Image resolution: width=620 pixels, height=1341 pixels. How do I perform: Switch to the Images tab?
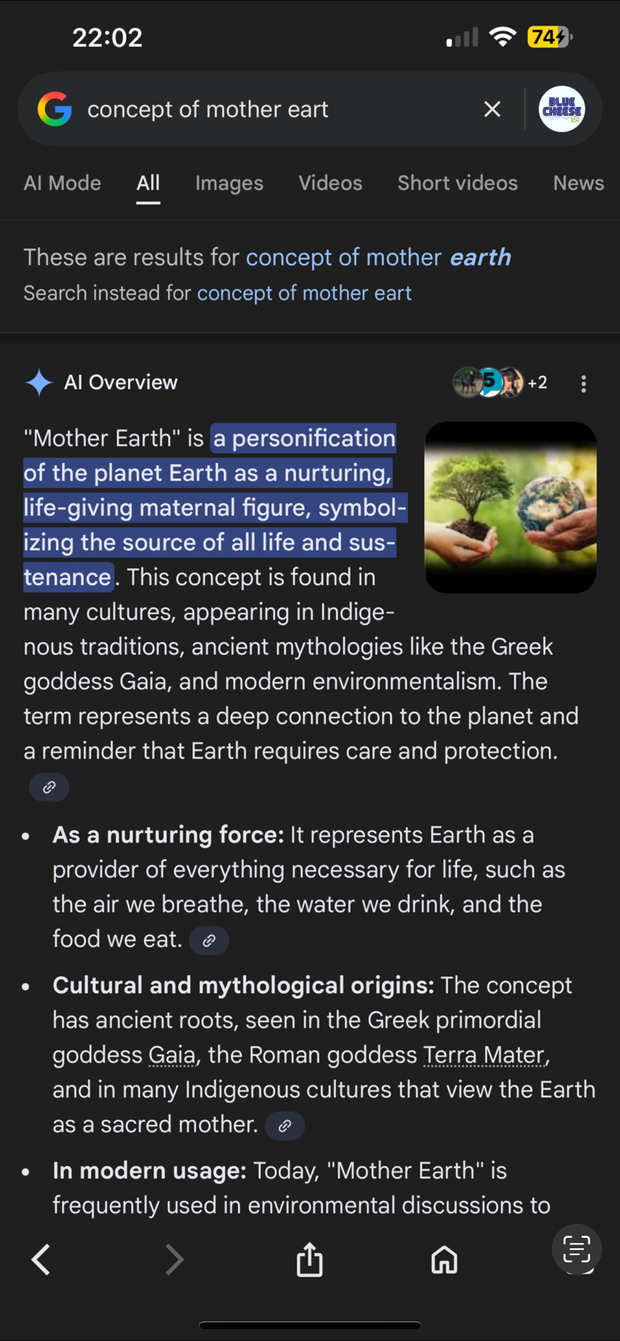click(x=229, y=183)
